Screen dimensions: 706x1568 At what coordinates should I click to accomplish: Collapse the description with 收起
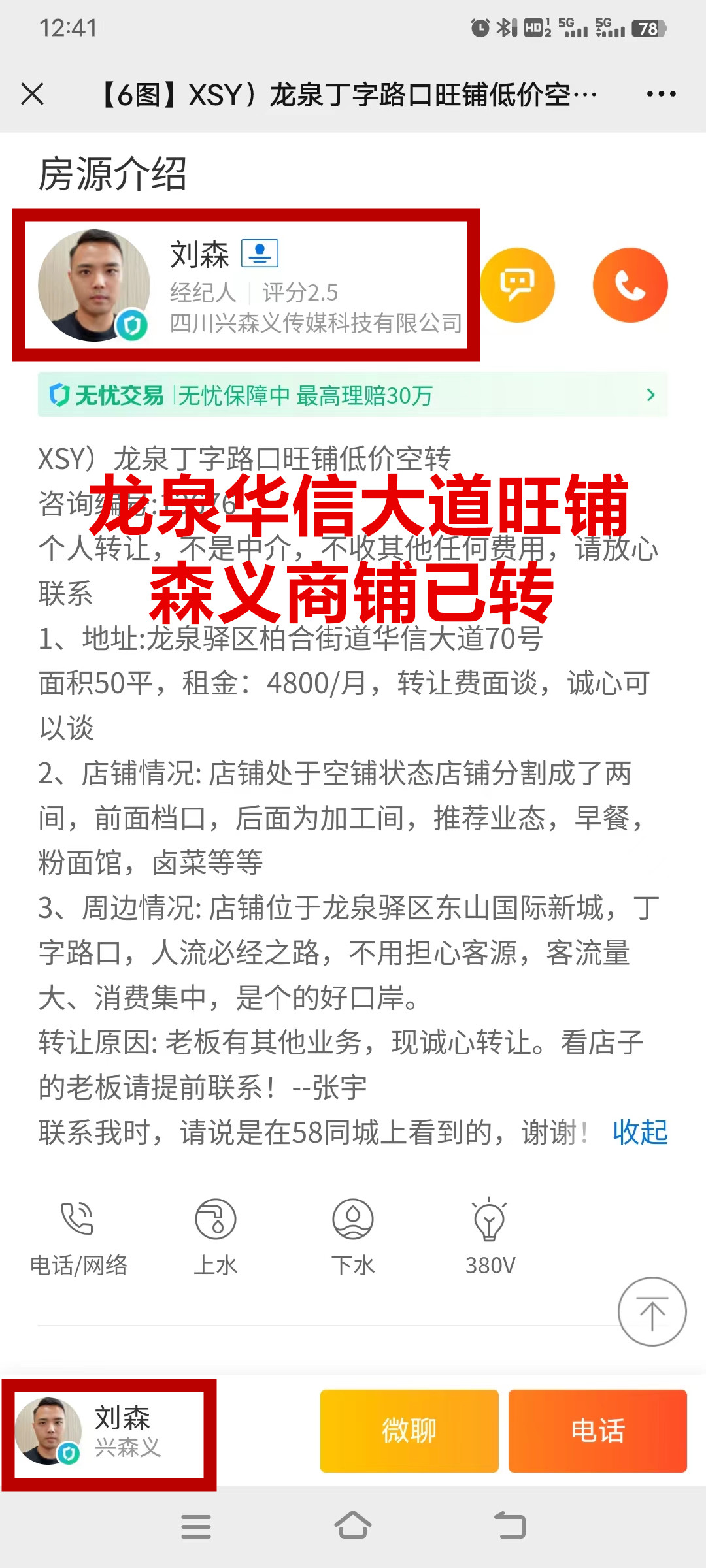click(639, 1132)
